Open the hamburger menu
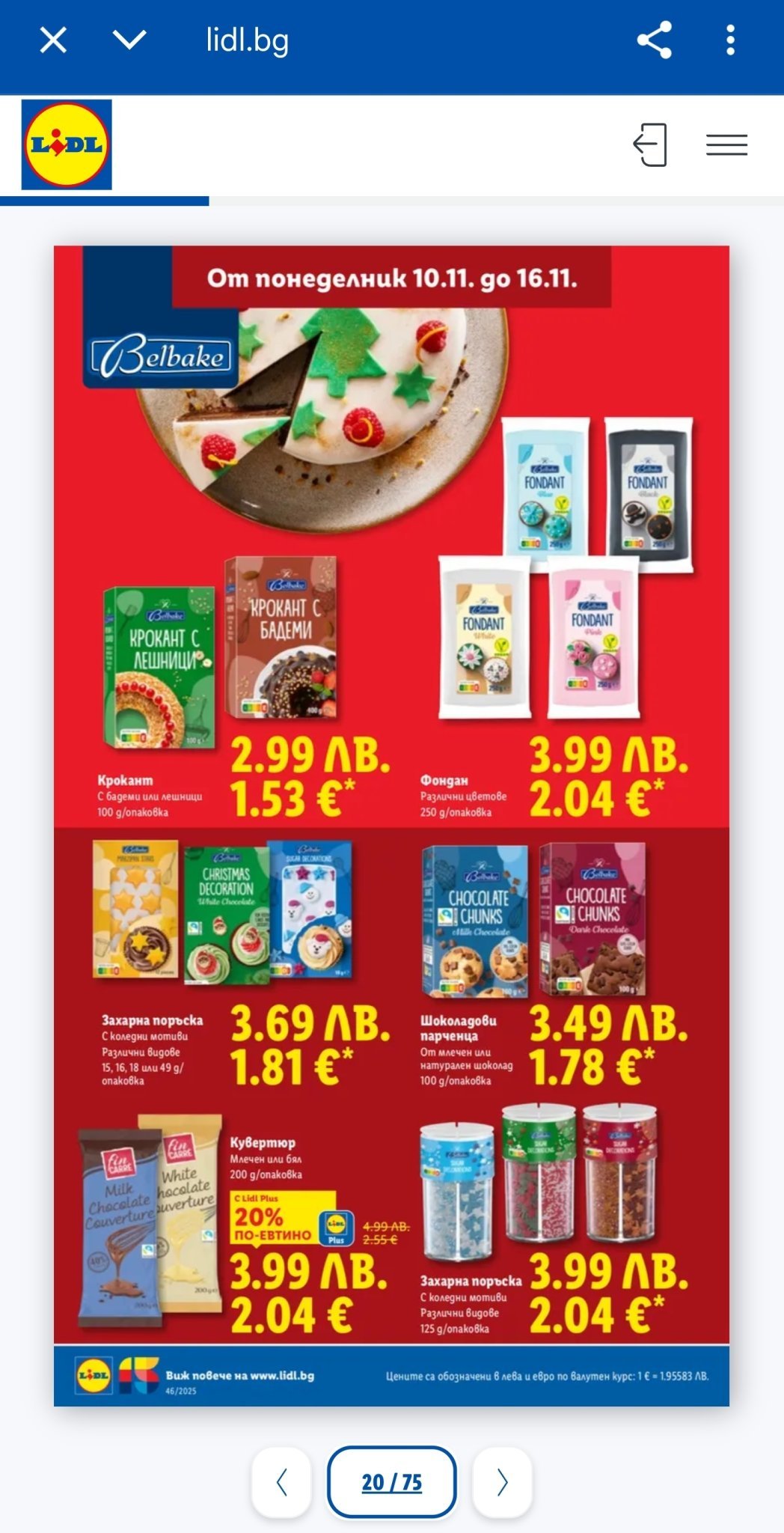Viewport: 784px width, 1533px height. coord(726,144)
